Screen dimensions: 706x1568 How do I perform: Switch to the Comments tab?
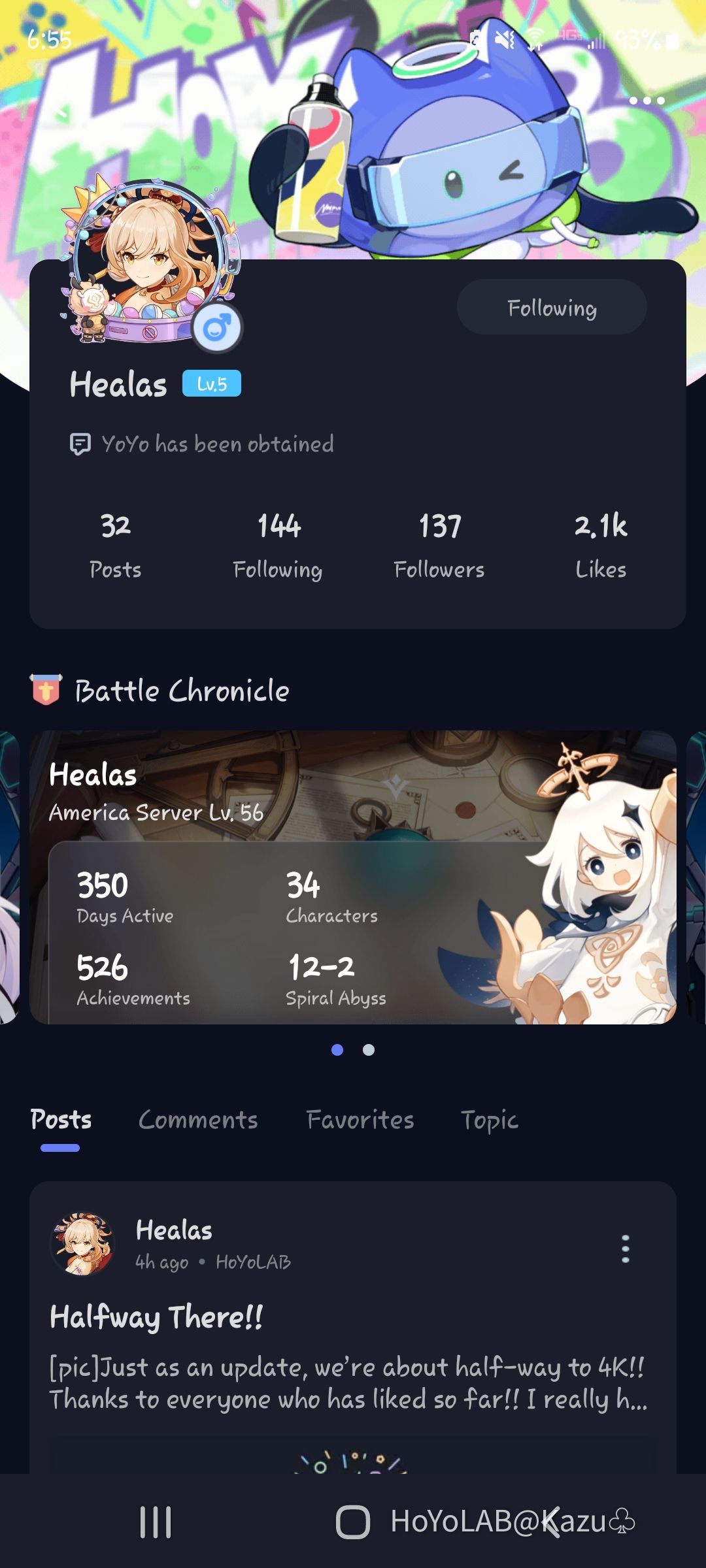click(198, 1120)
